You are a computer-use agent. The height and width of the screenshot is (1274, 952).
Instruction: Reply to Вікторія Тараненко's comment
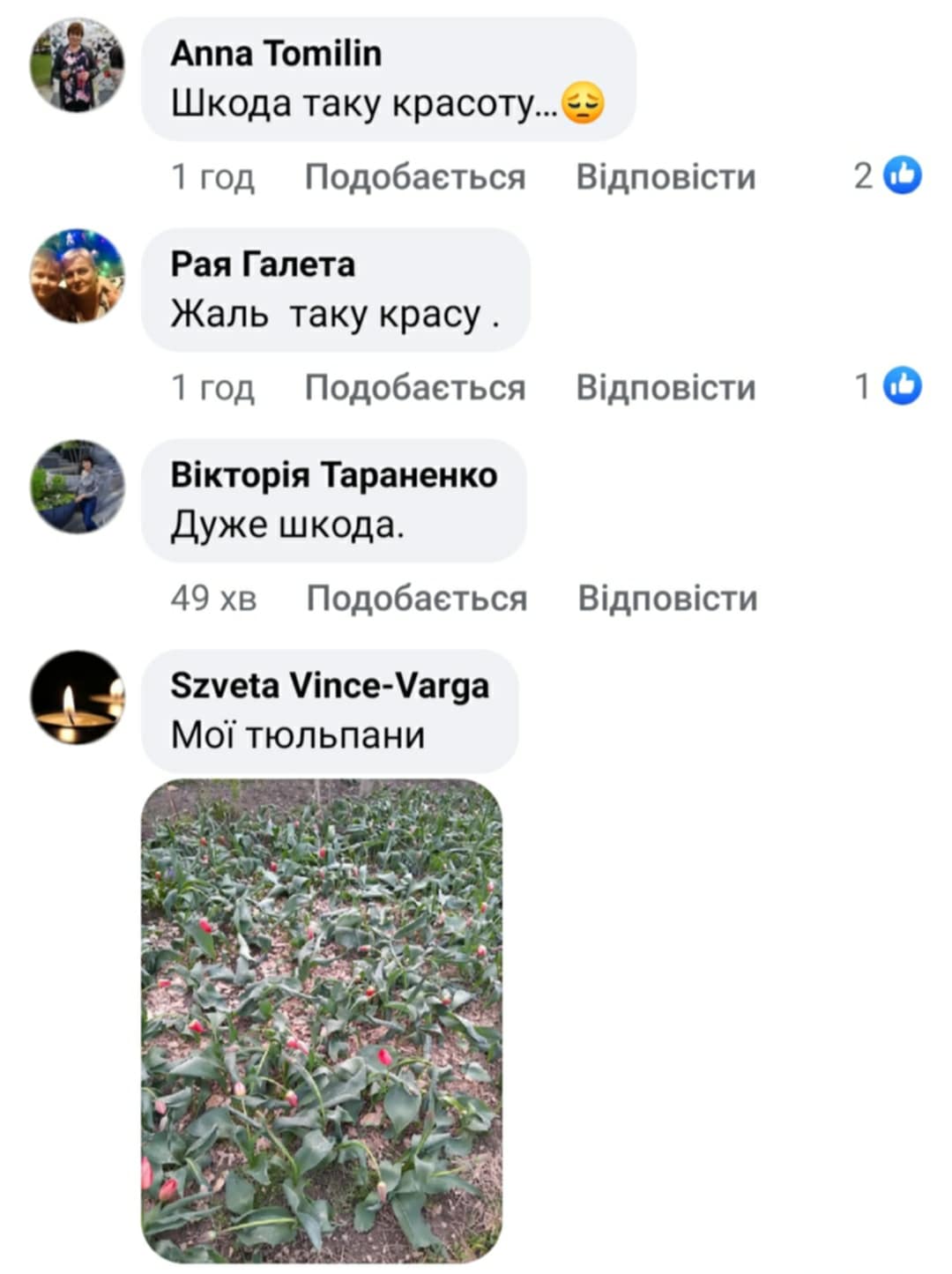coord(667,599)
